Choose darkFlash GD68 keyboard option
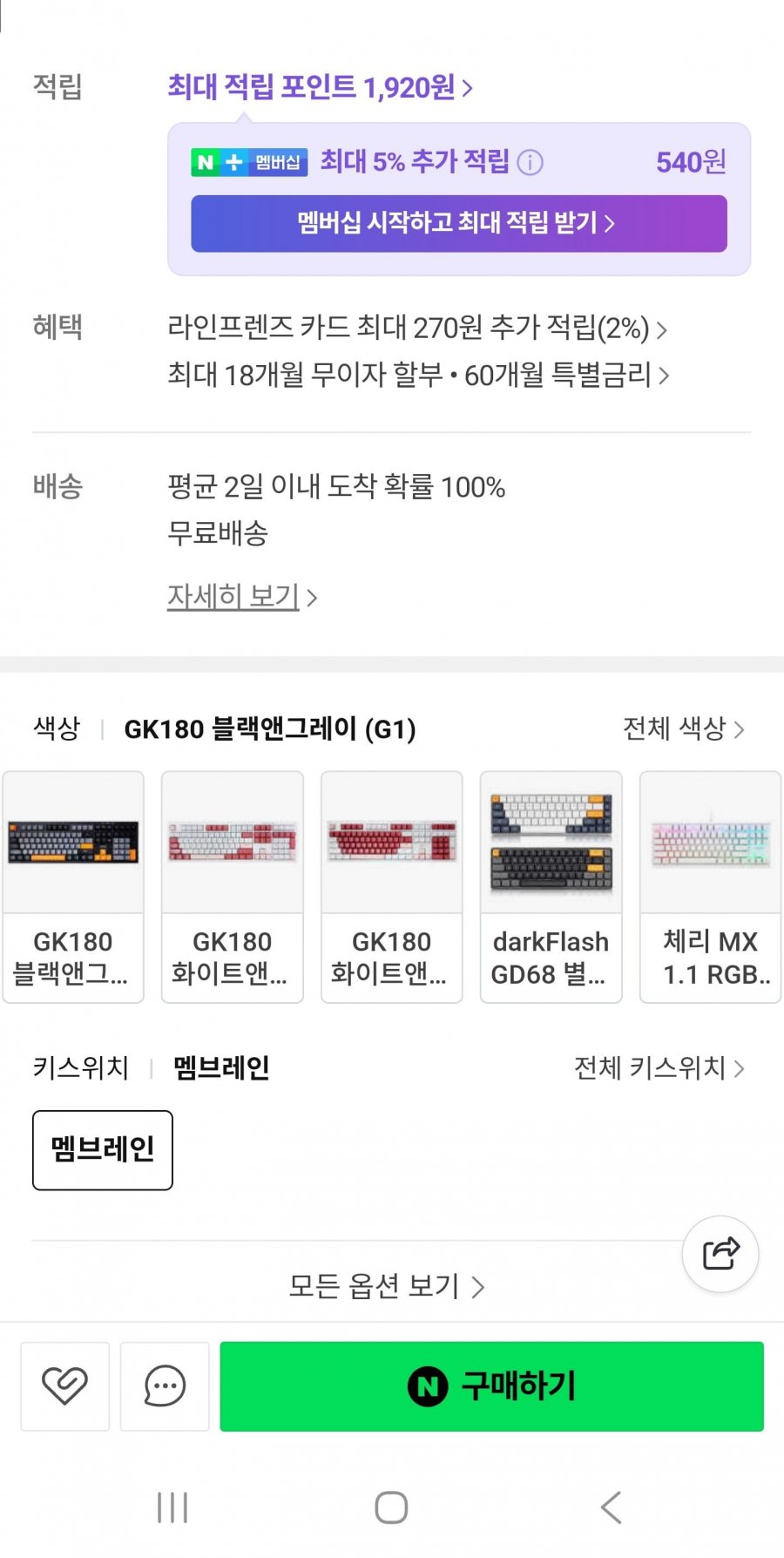This screenshot has width=784, height=1558. coord(551,886)
